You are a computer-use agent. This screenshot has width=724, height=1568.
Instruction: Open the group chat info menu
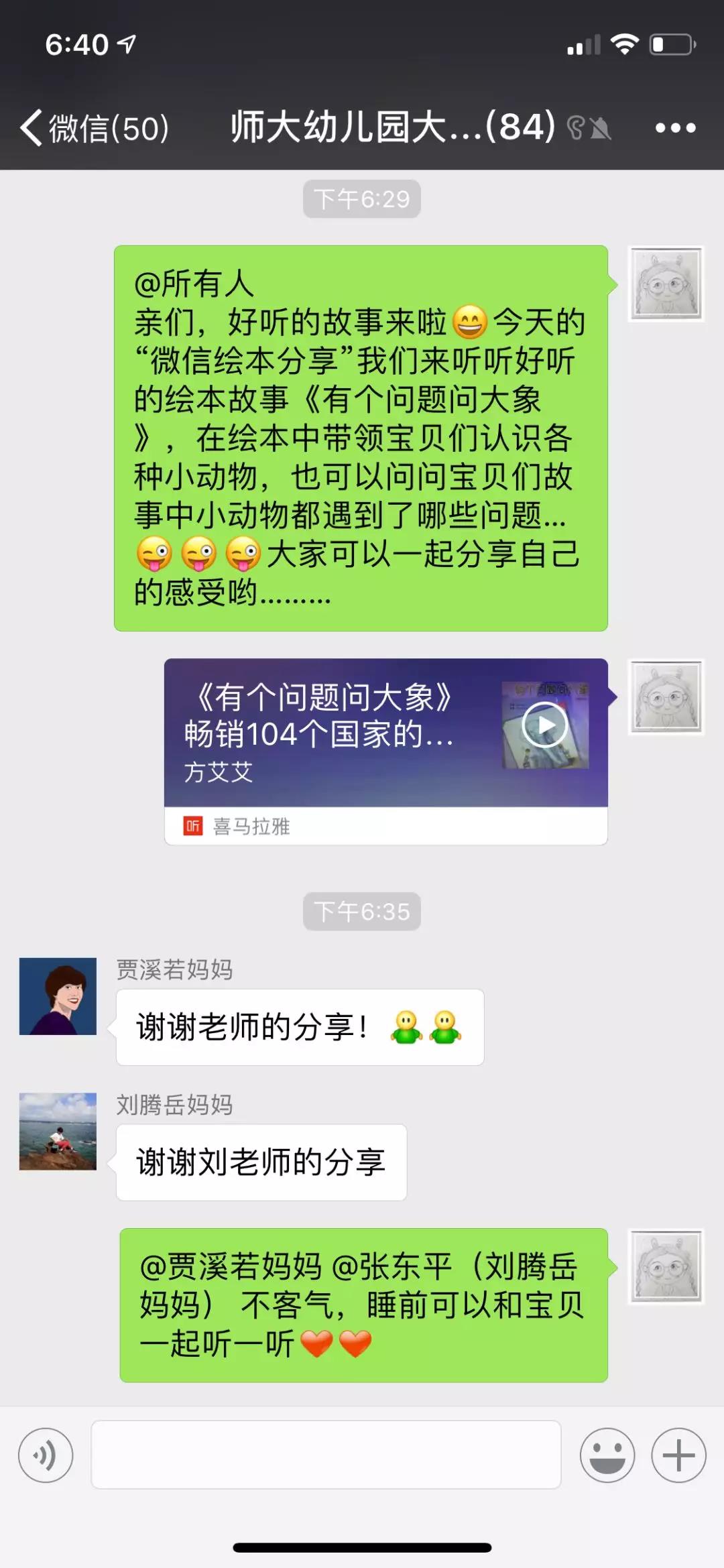point(675,127)
